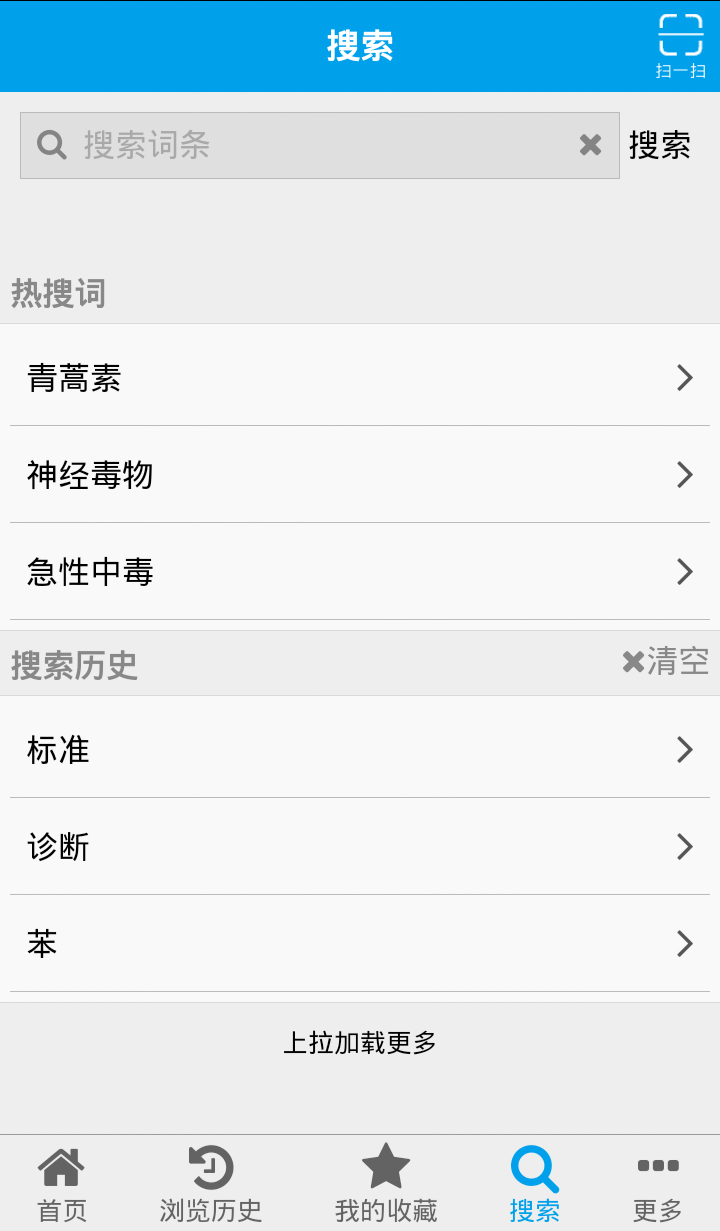720x1231 pixels.
Task: Open the 神经毒物 chevron arrow
Action: pos(685,475)
